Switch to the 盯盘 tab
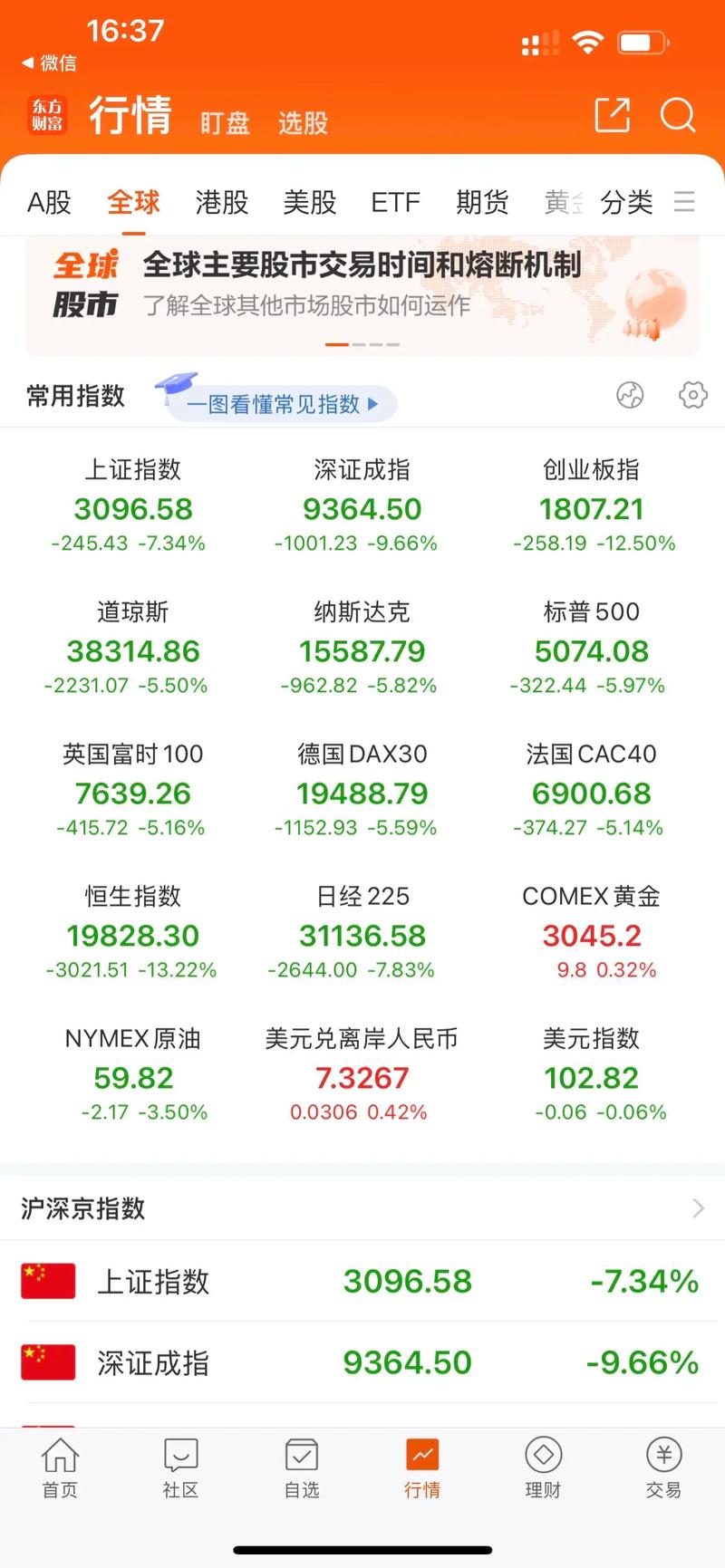 point(225,122)
